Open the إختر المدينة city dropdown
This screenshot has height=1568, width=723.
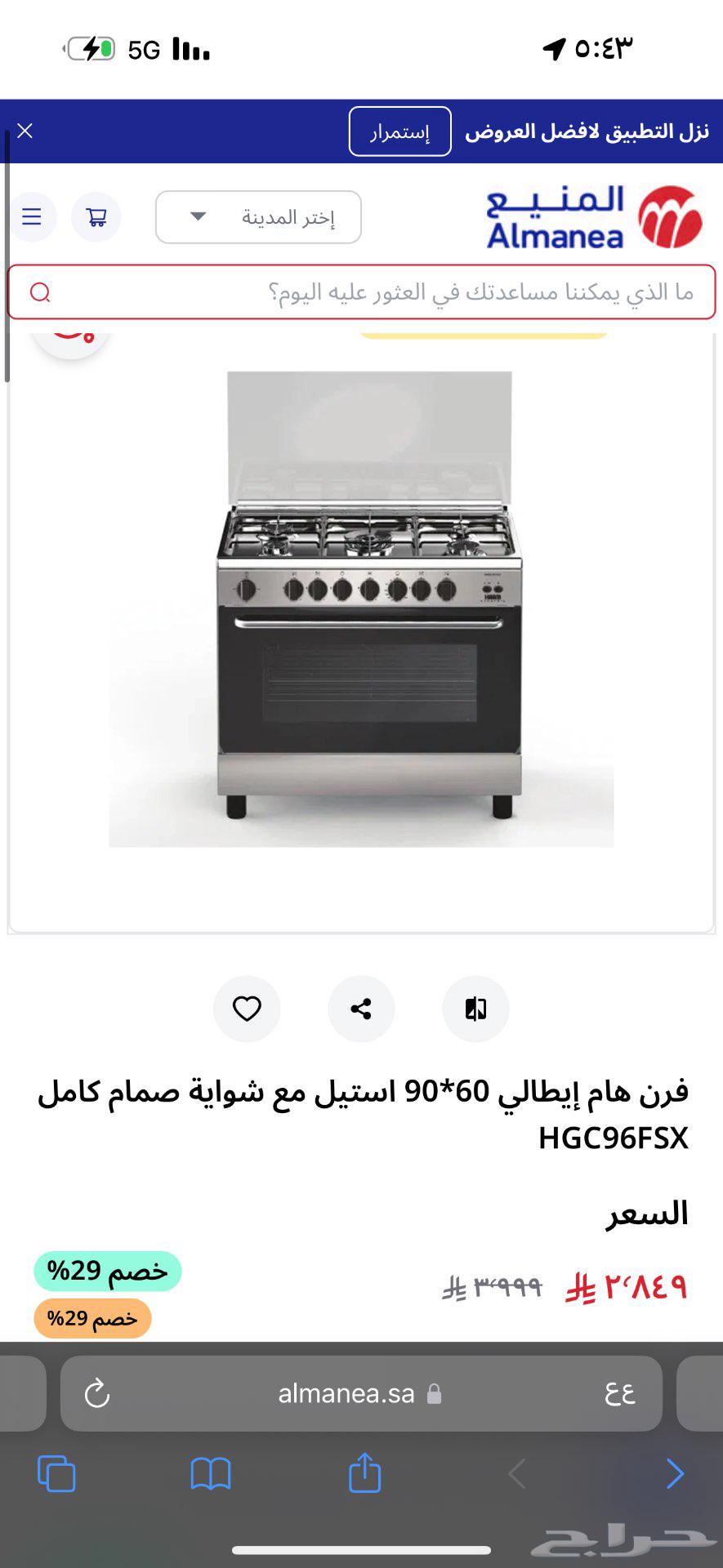257,216
